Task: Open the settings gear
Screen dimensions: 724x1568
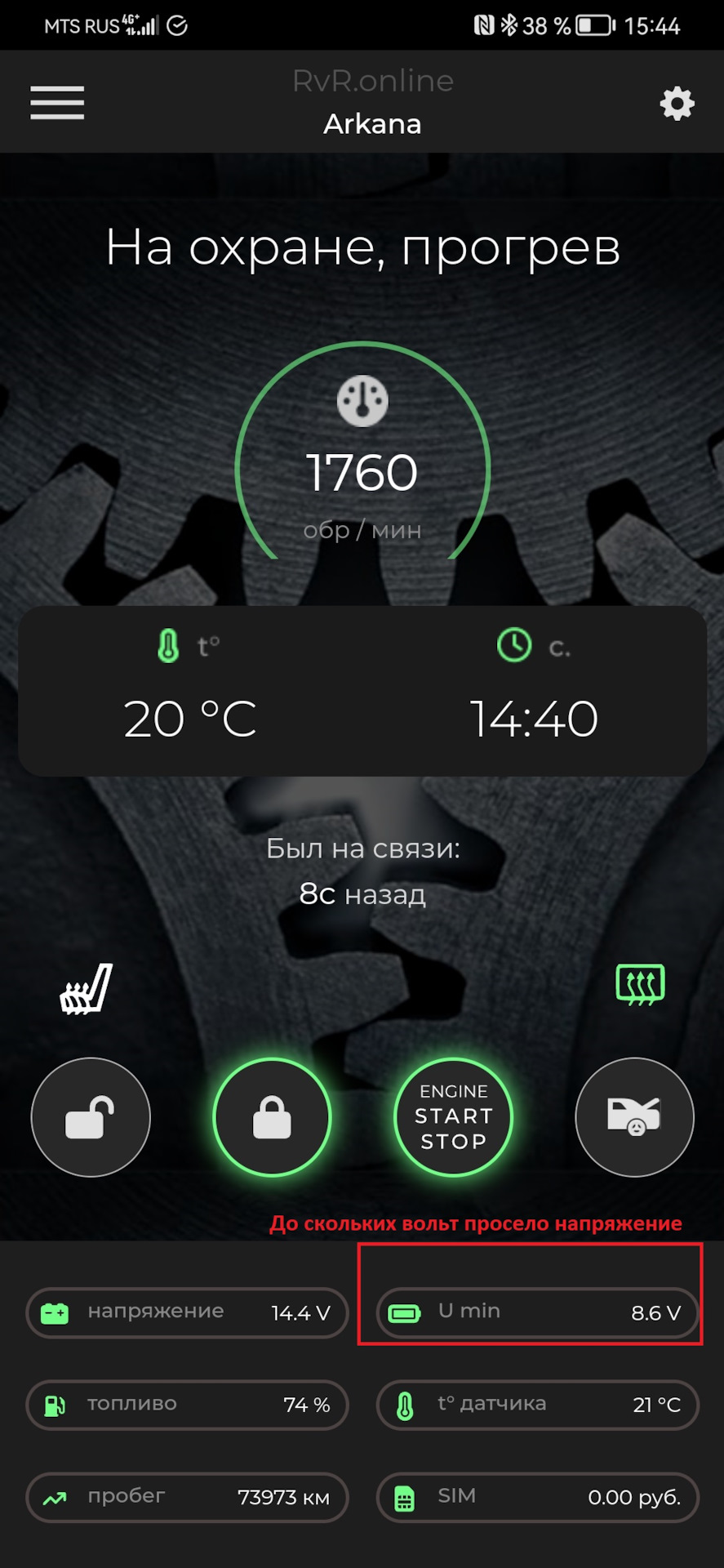Action: [677, 104]
